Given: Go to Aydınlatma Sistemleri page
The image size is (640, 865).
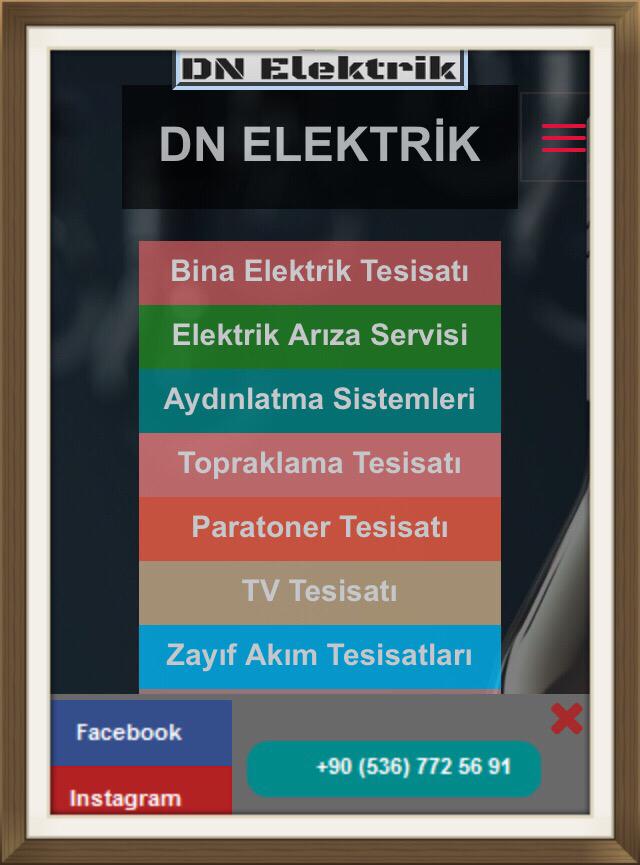Looking at the screenshot, I should tap(319, 399).
